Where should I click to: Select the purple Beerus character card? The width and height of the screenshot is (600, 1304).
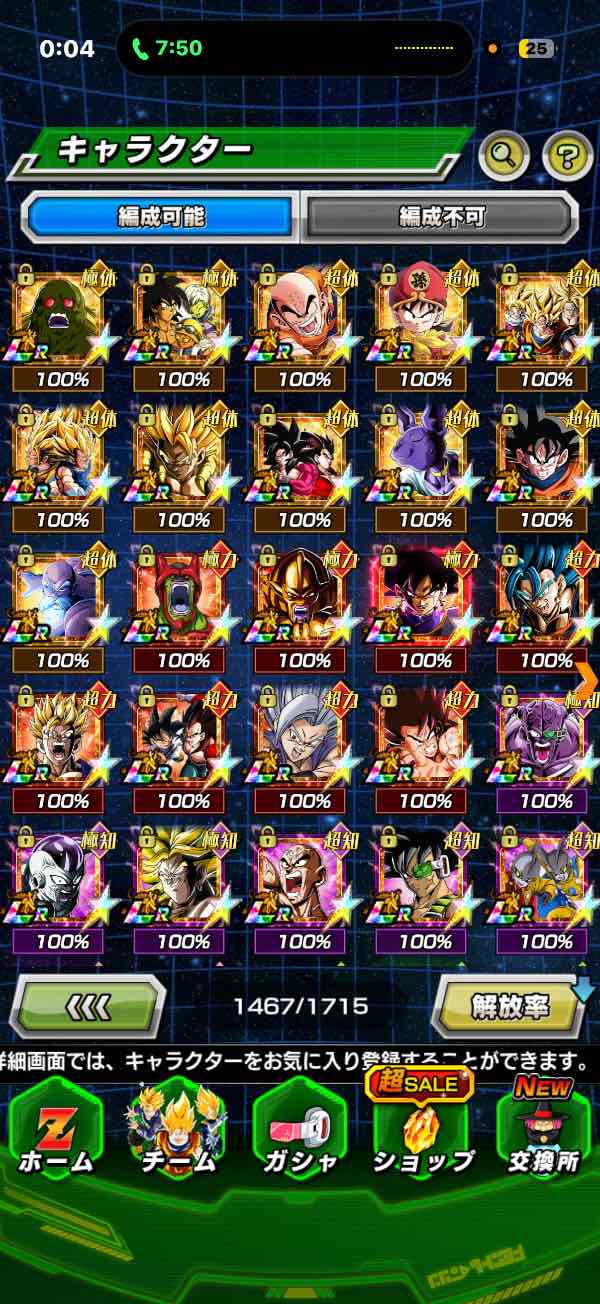425,465
